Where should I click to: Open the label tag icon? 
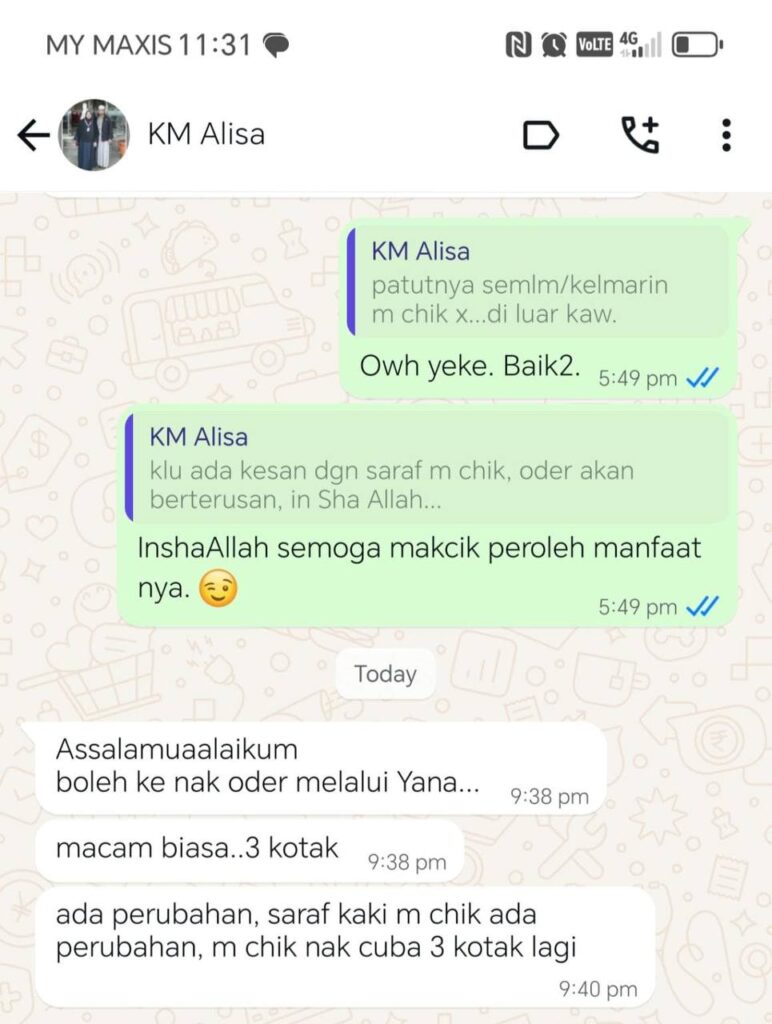(541, 135)
